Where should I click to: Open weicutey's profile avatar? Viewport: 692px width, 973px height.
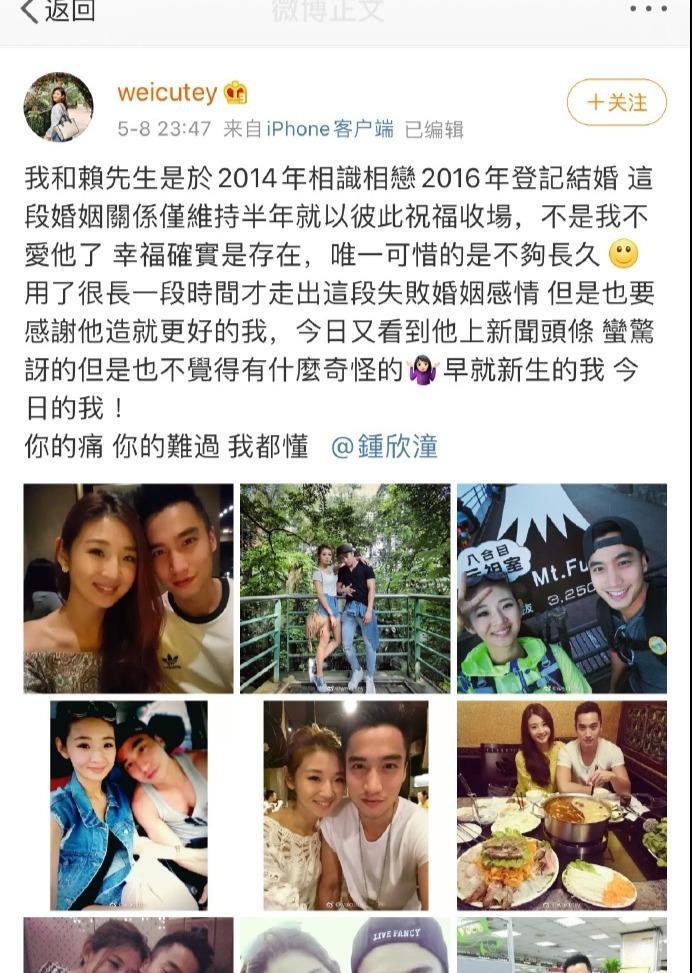58,107
